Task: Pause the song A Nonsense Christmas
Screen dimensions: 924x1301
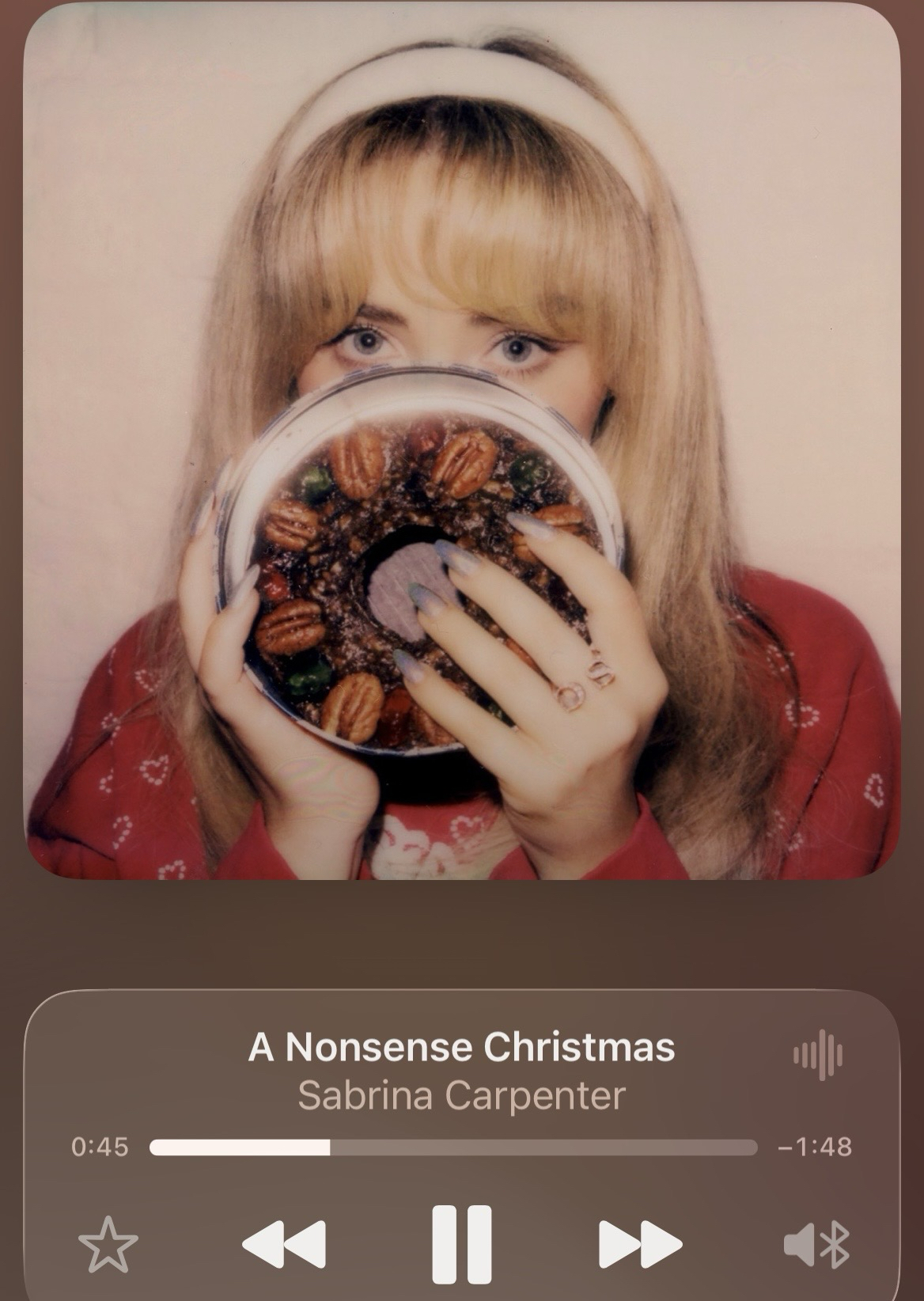Action: [x=462, y=1244]
